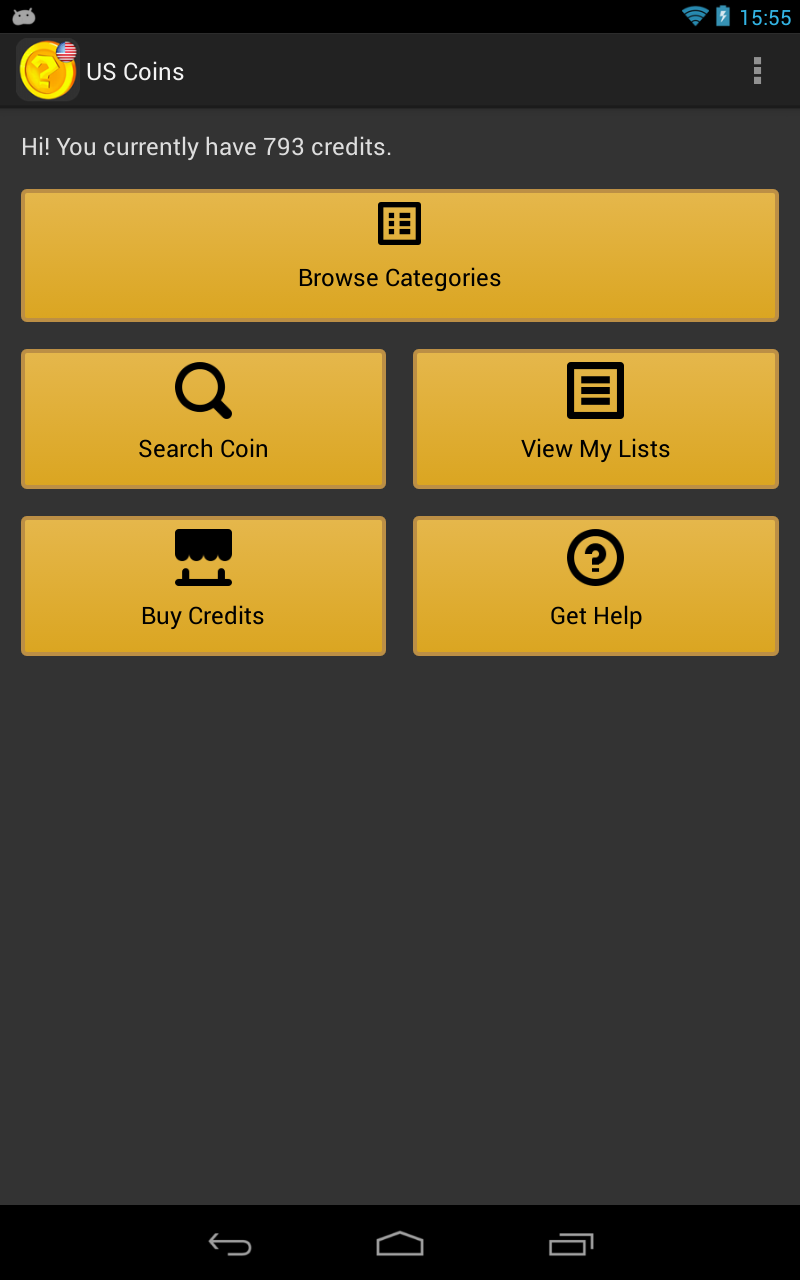Tap the magnifying glass icon on Search Coin
This screenshot has width=800, height=1280.
(x=202, y=389)
